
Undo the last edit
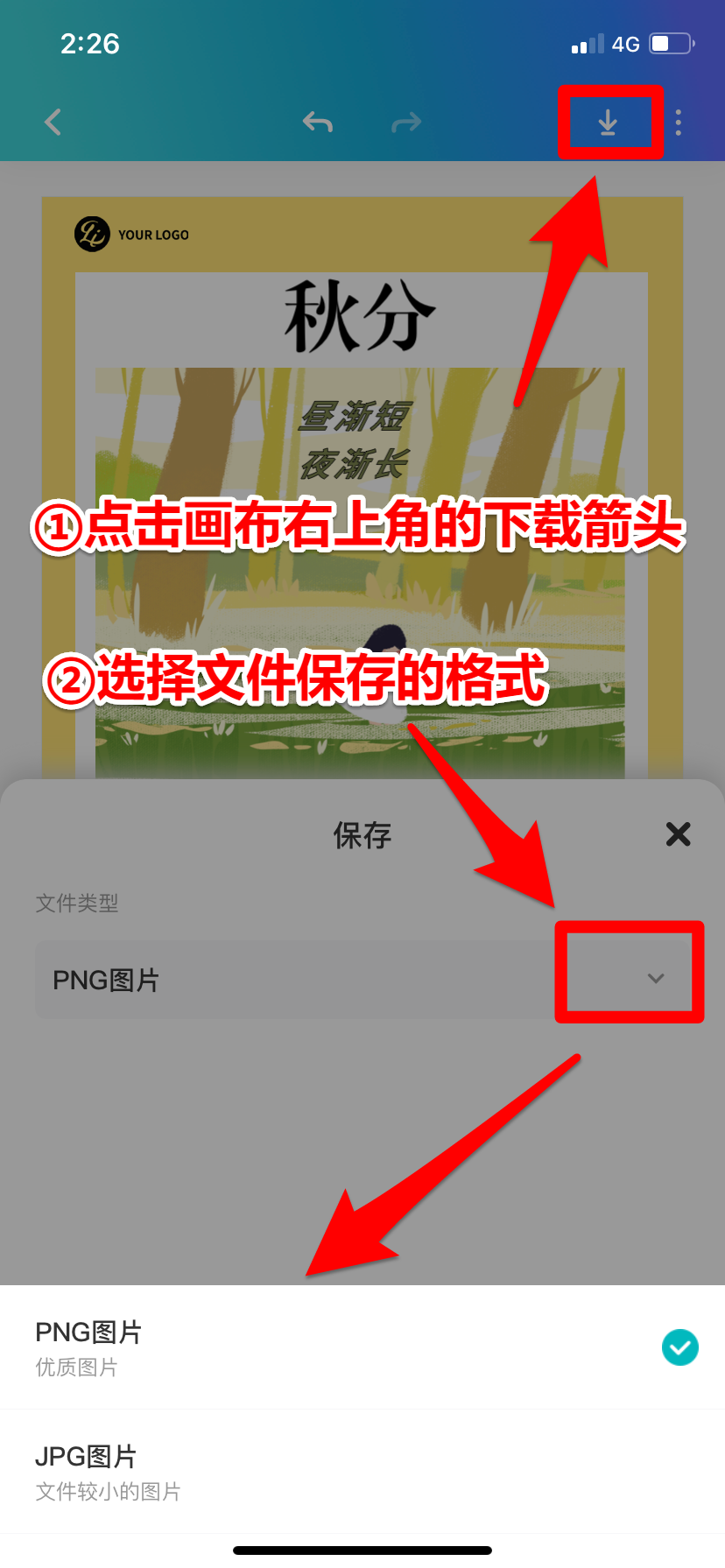317,122
